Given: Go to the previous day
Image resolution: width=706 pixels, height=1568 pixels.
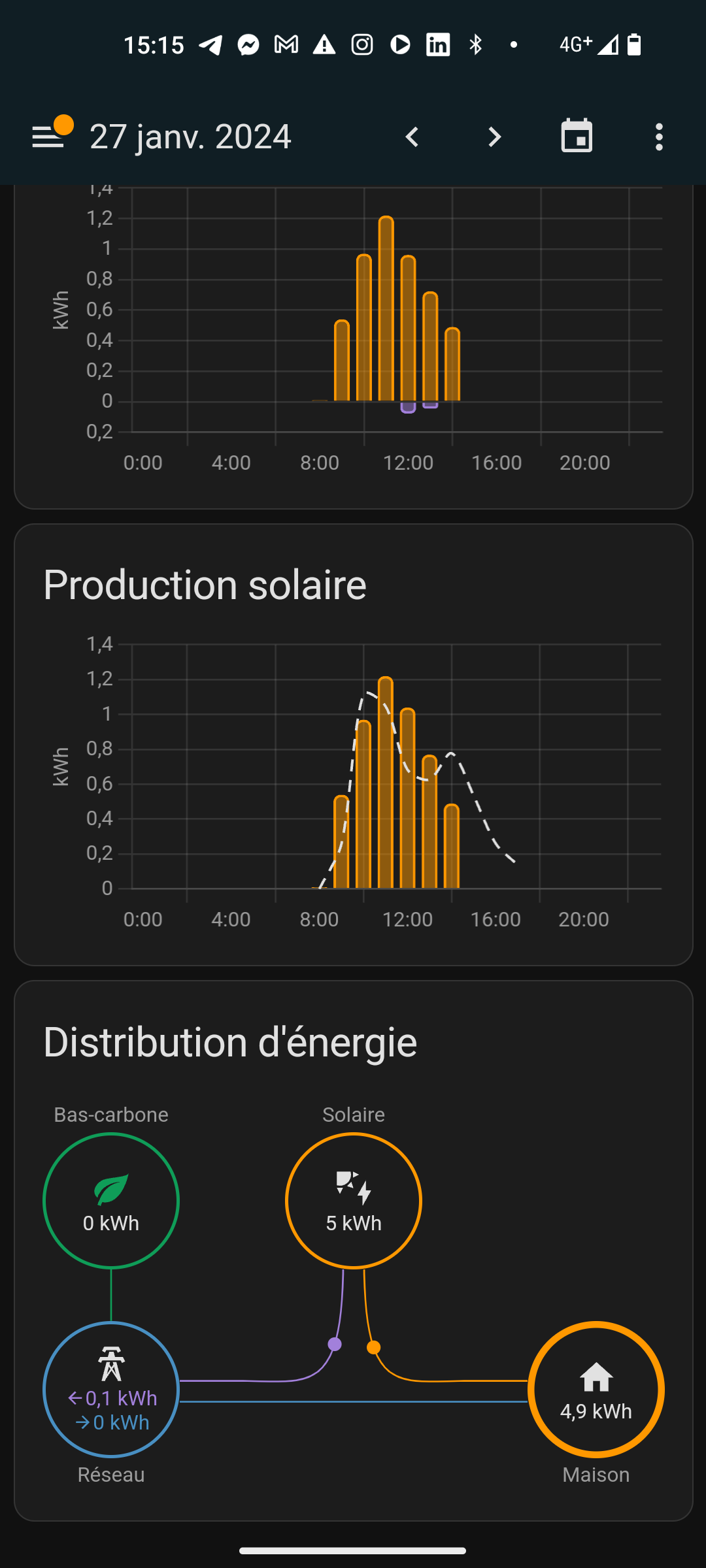Looking at the screenshot, I should 412,137.
